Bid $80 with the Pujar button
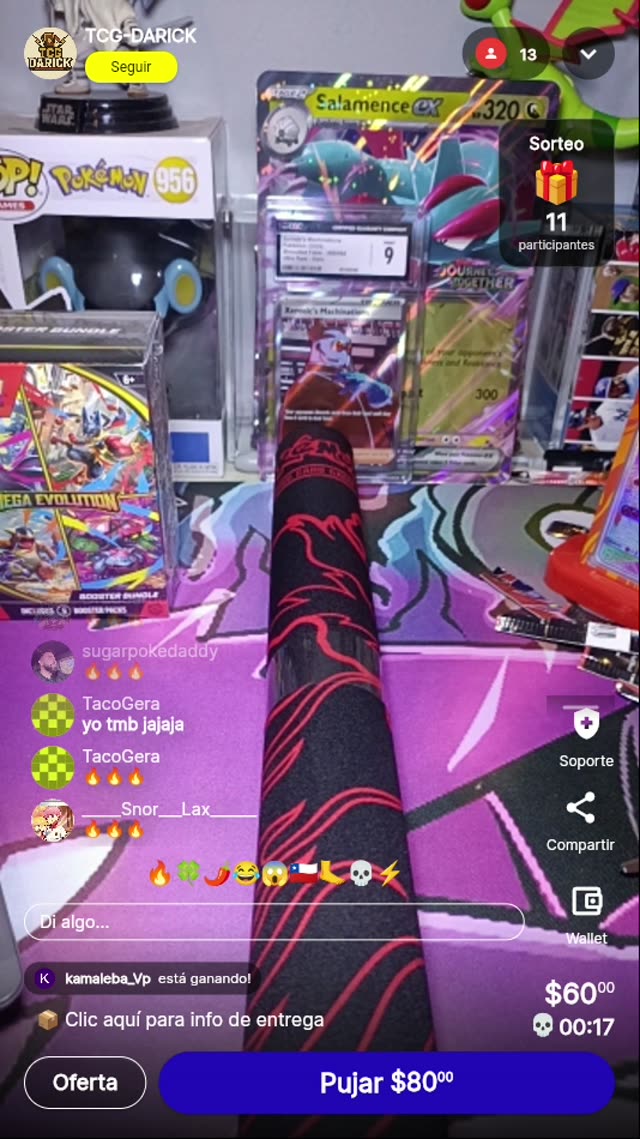Viewport: 640px width, 1139px height. pos(386,1082)
